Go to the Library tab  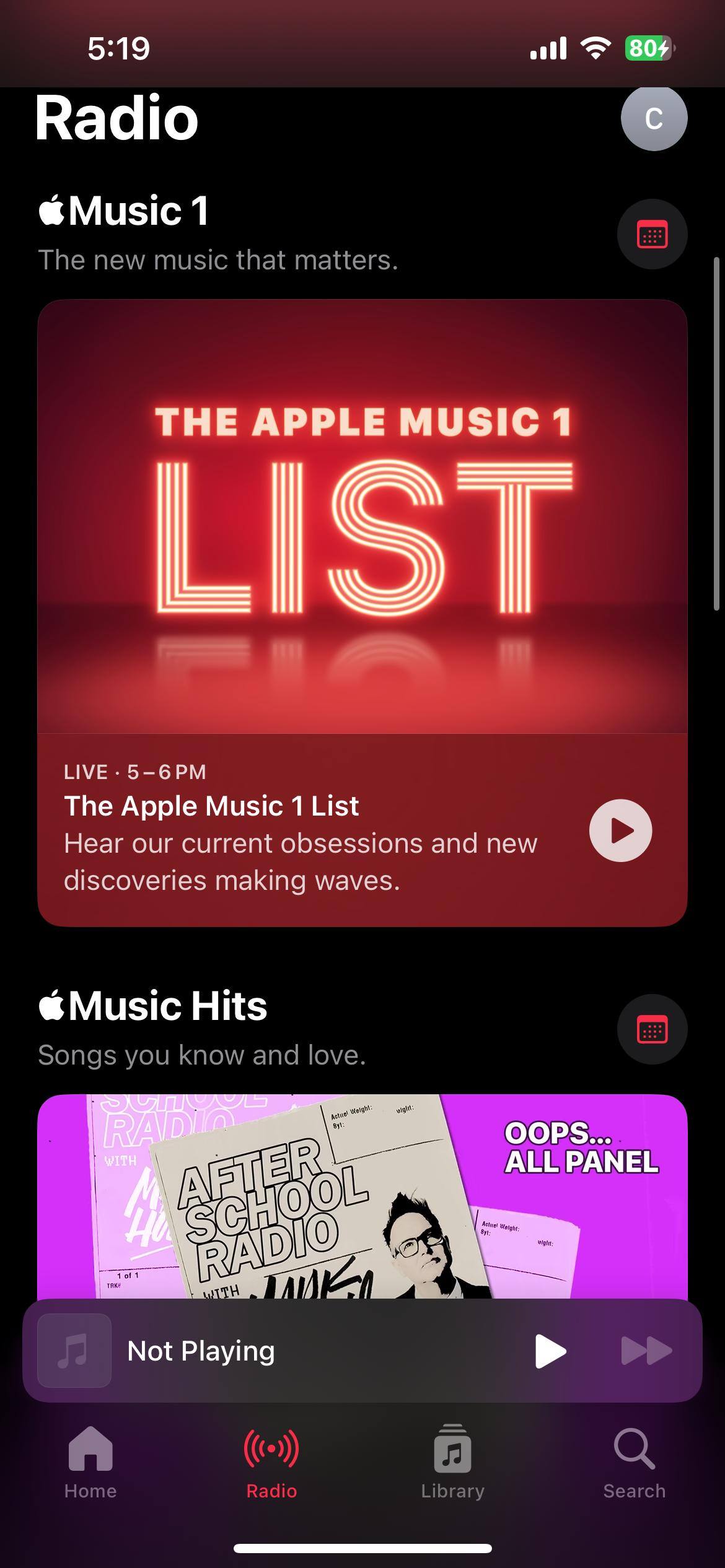[x=452, y=1463]
